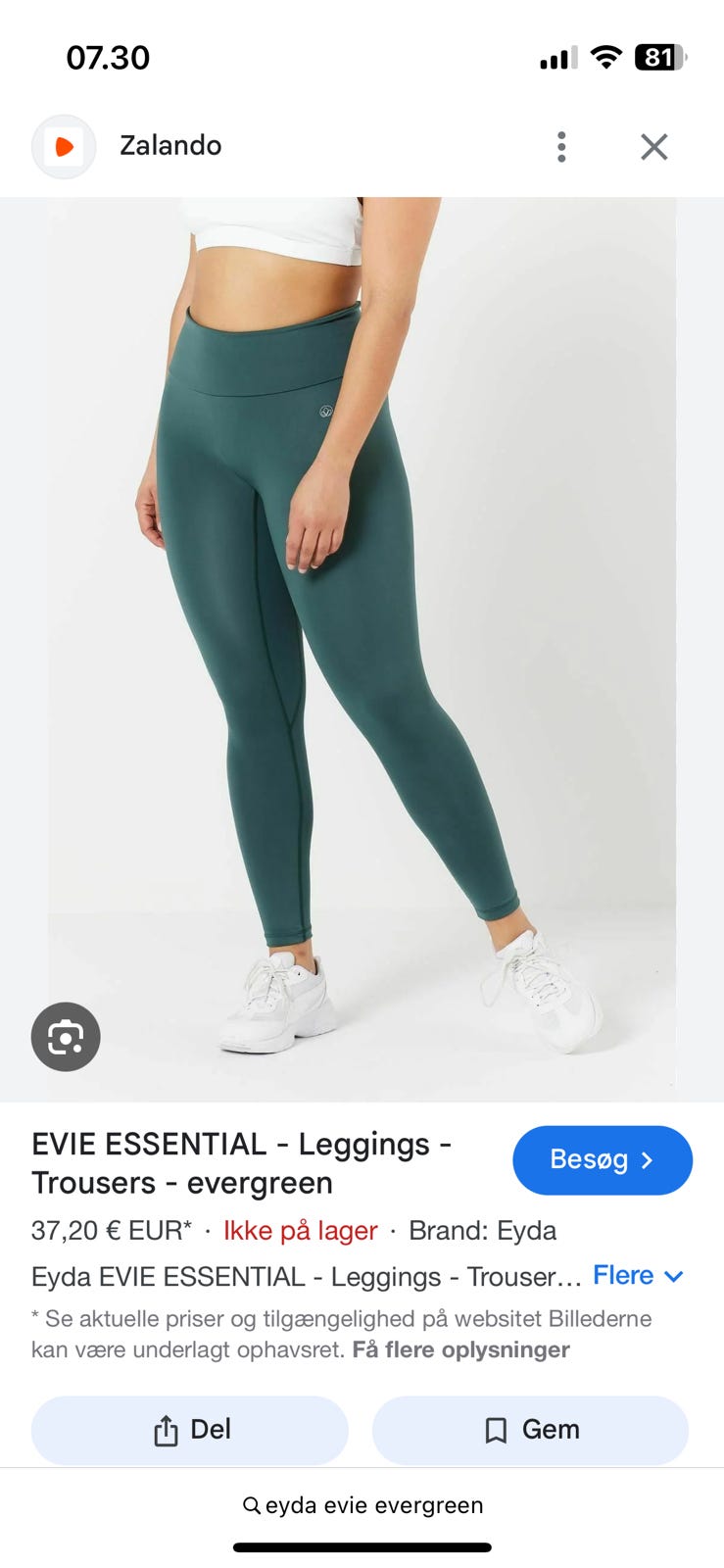Open the leggings product image

pos(362,649)
